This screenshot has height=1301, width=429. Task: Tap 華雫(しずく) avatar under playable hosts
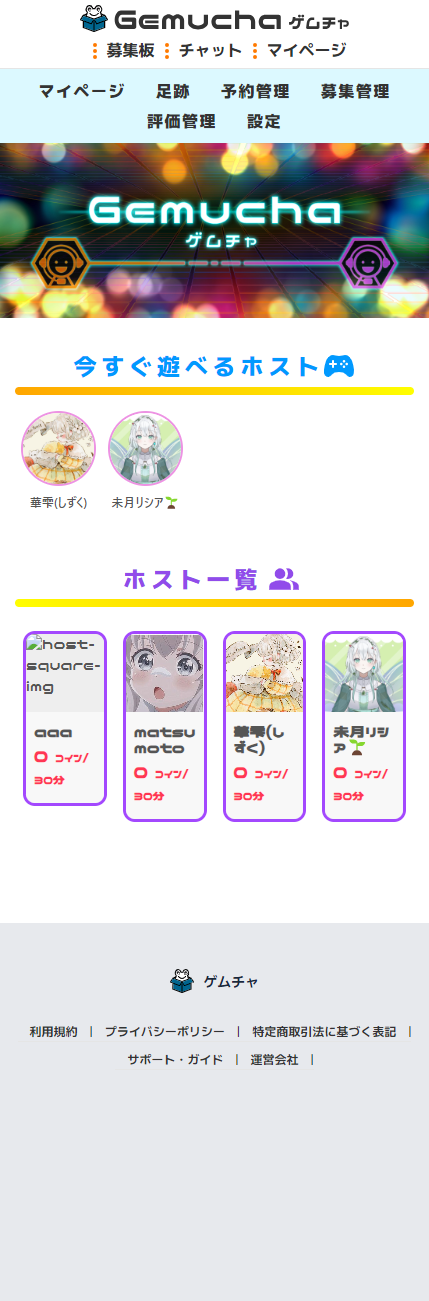click(58, 448)
